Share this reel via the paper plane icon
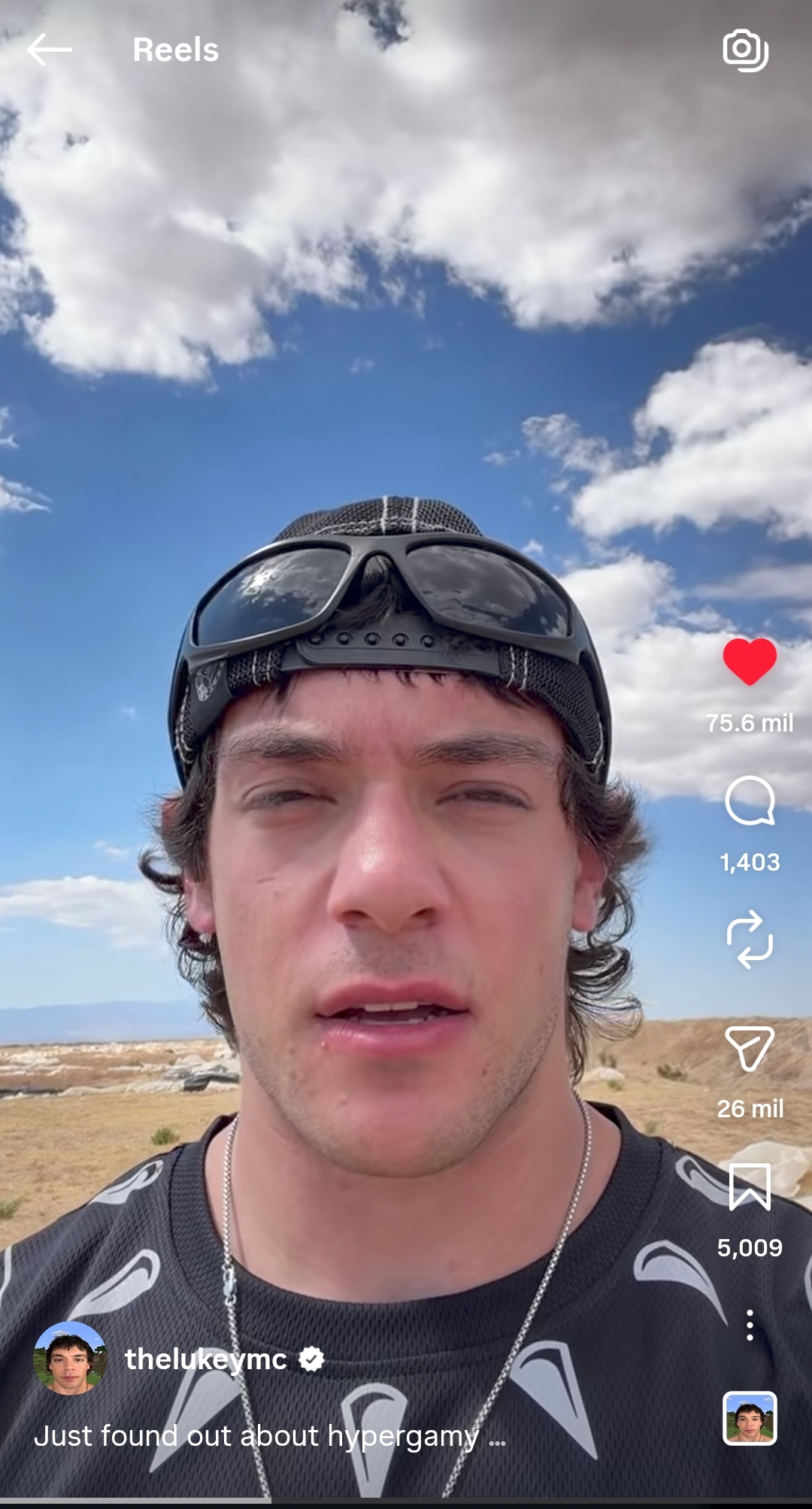Screen dimensions: 812x1509 750,1048
